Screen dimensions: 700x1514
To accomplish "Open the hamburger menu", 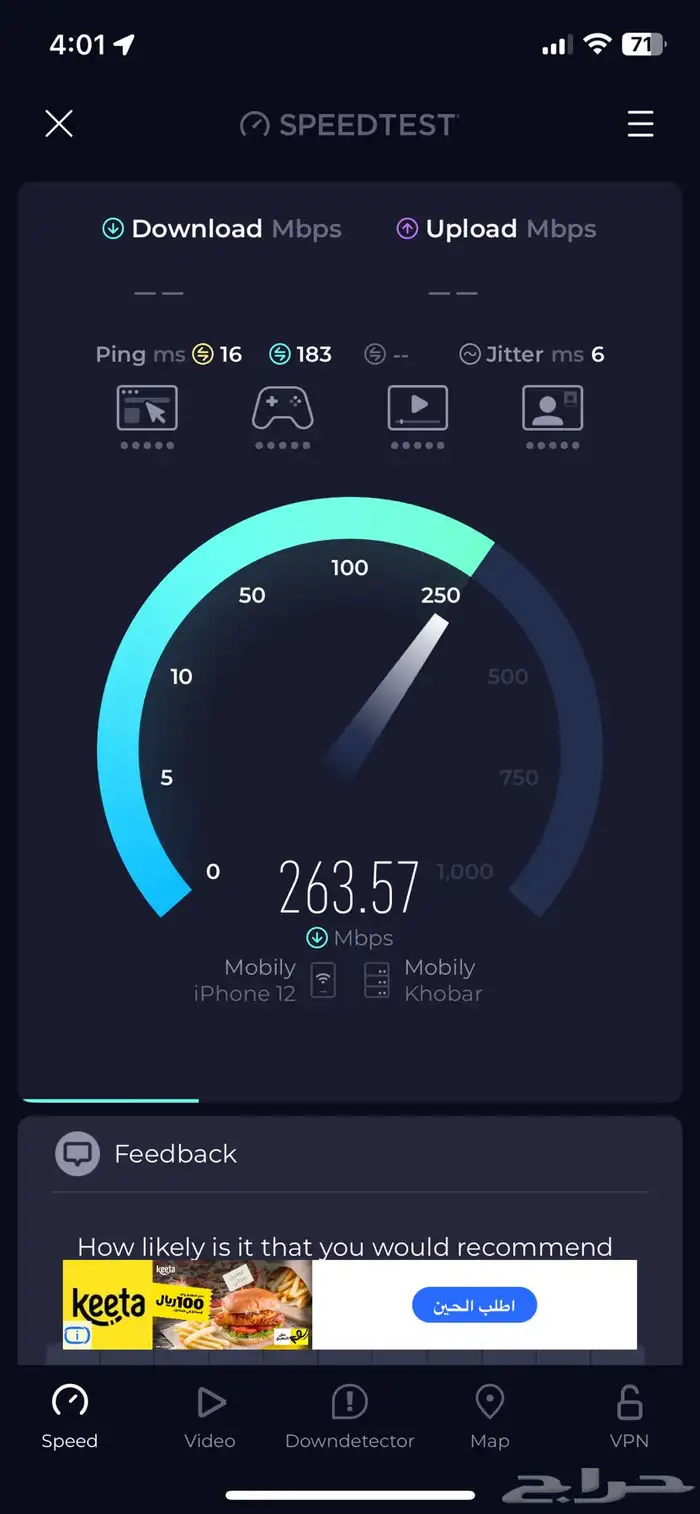I will pyautogui.click(x=640, y=124).
